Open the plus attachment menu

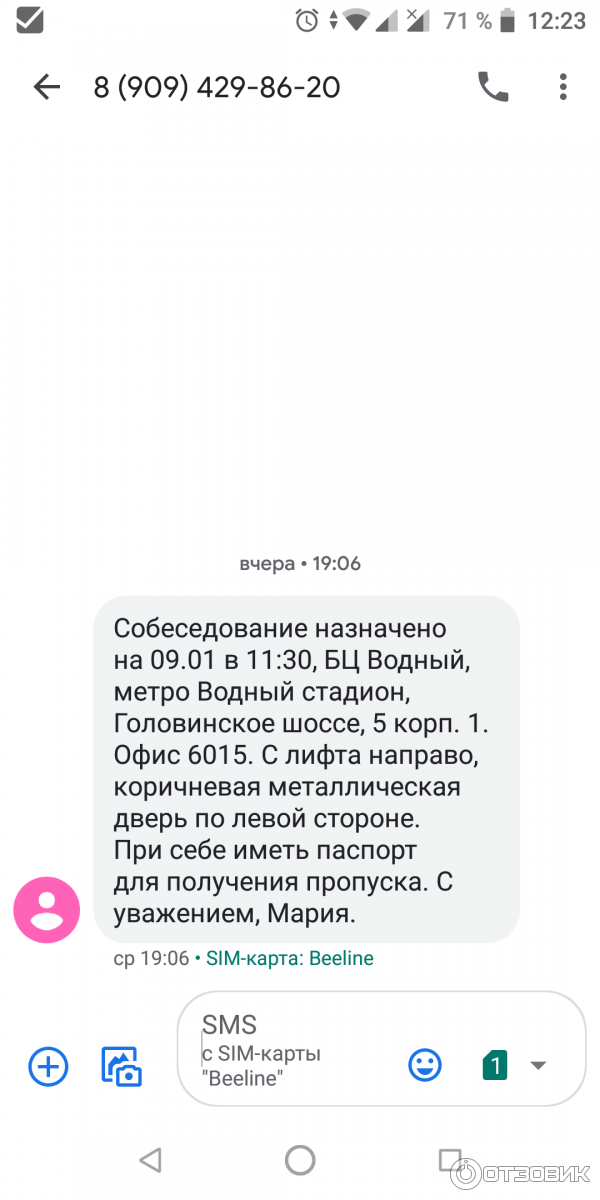[48, 1067]
